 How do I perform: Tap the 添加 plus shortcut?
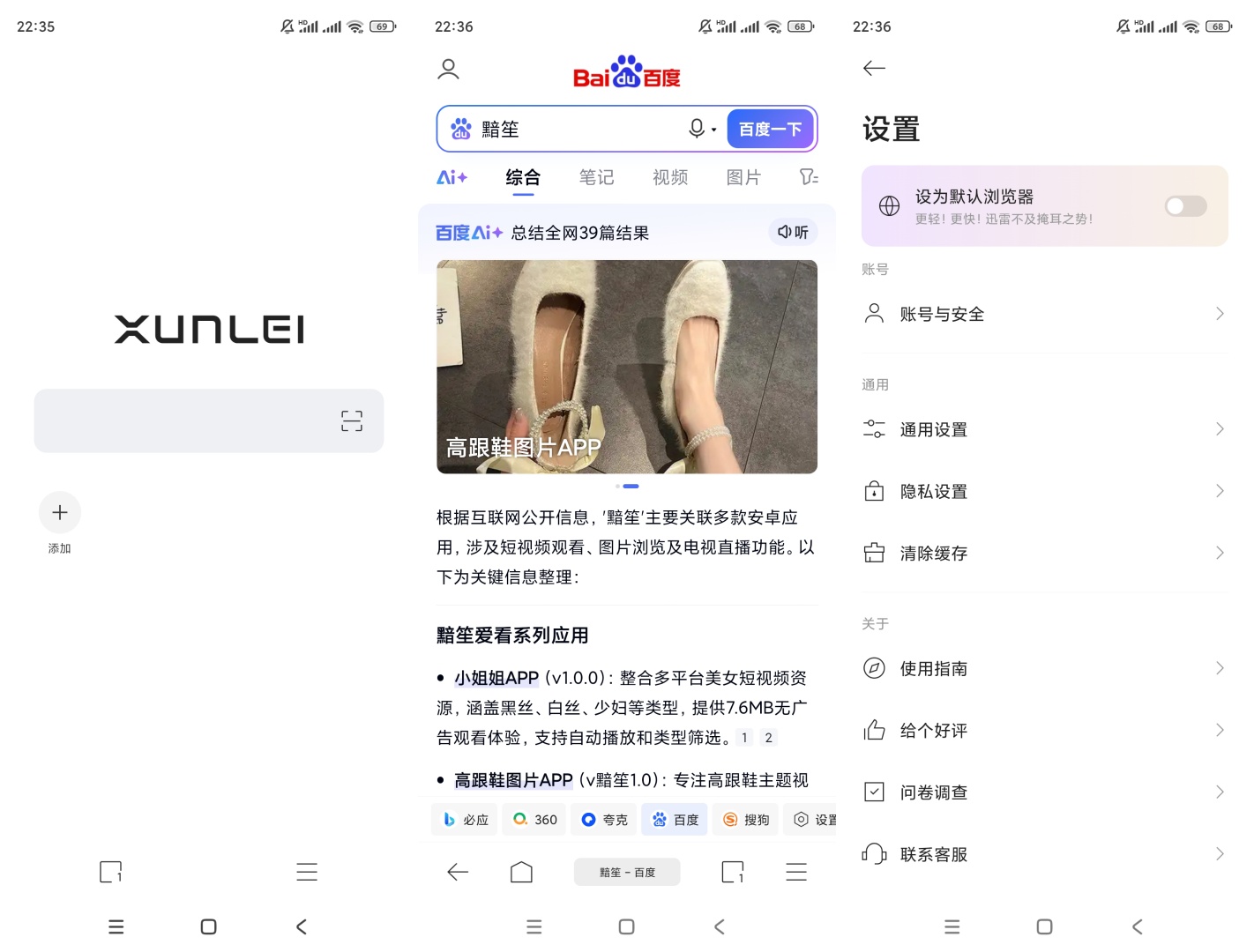(60, 512)
